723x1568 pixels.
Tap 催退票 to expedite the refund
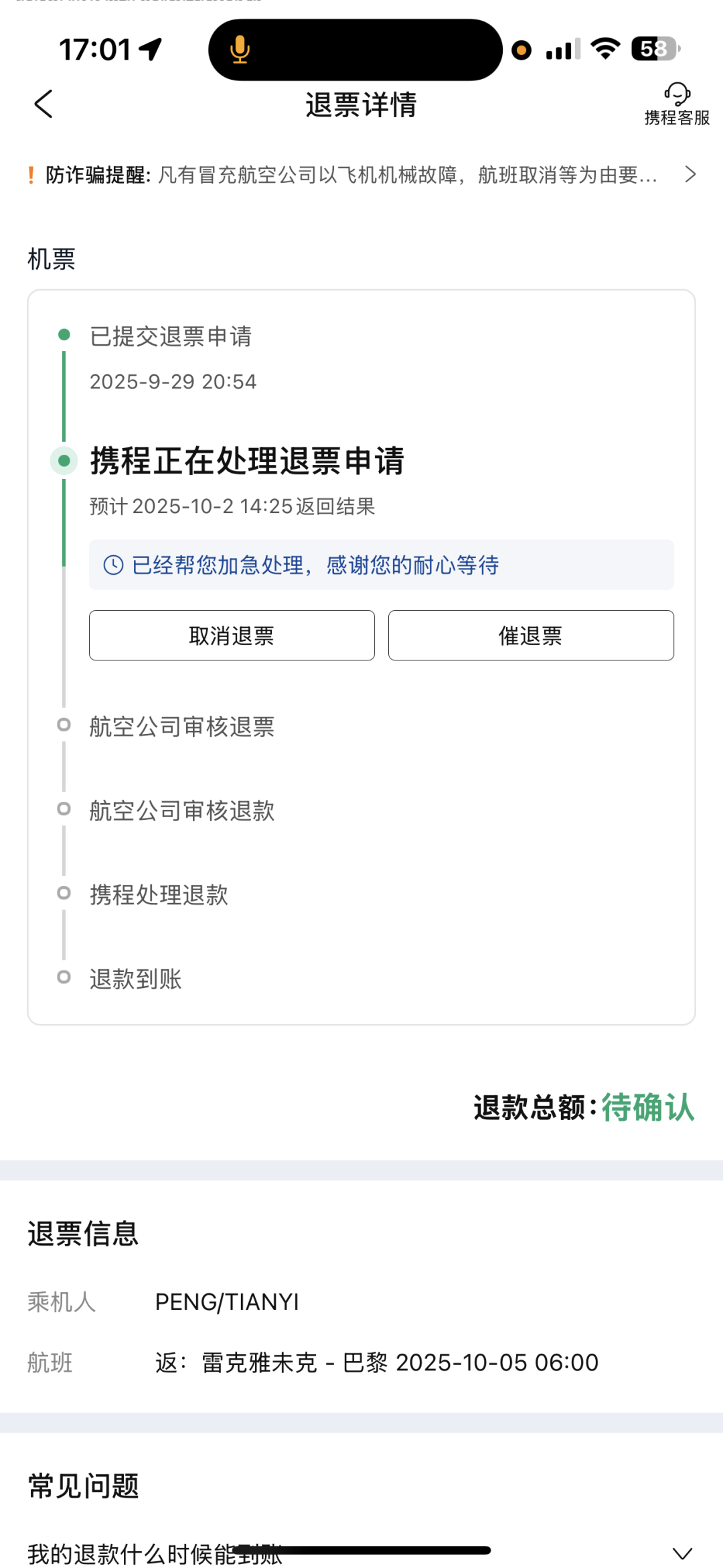coord(531,635)
